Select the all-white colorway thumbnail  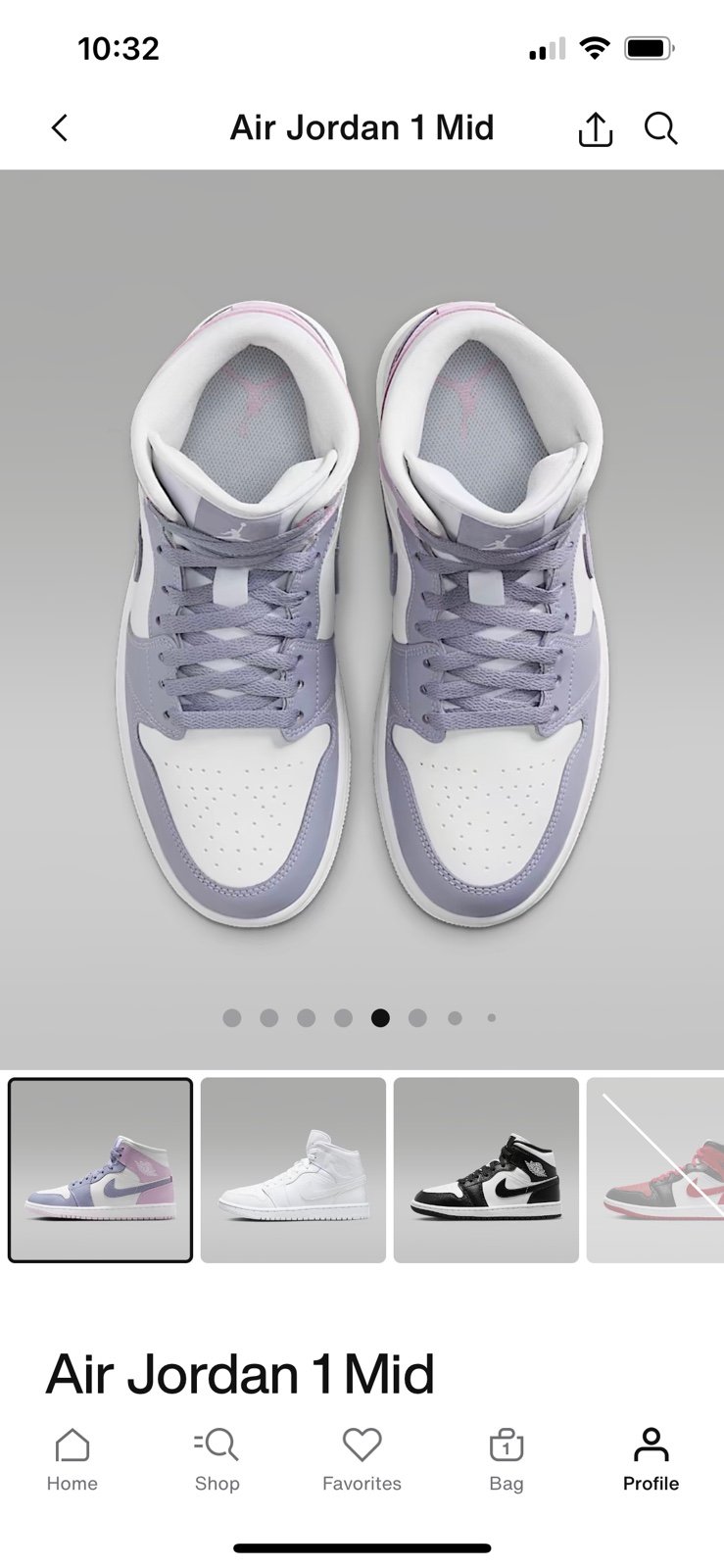point(293,1170)
